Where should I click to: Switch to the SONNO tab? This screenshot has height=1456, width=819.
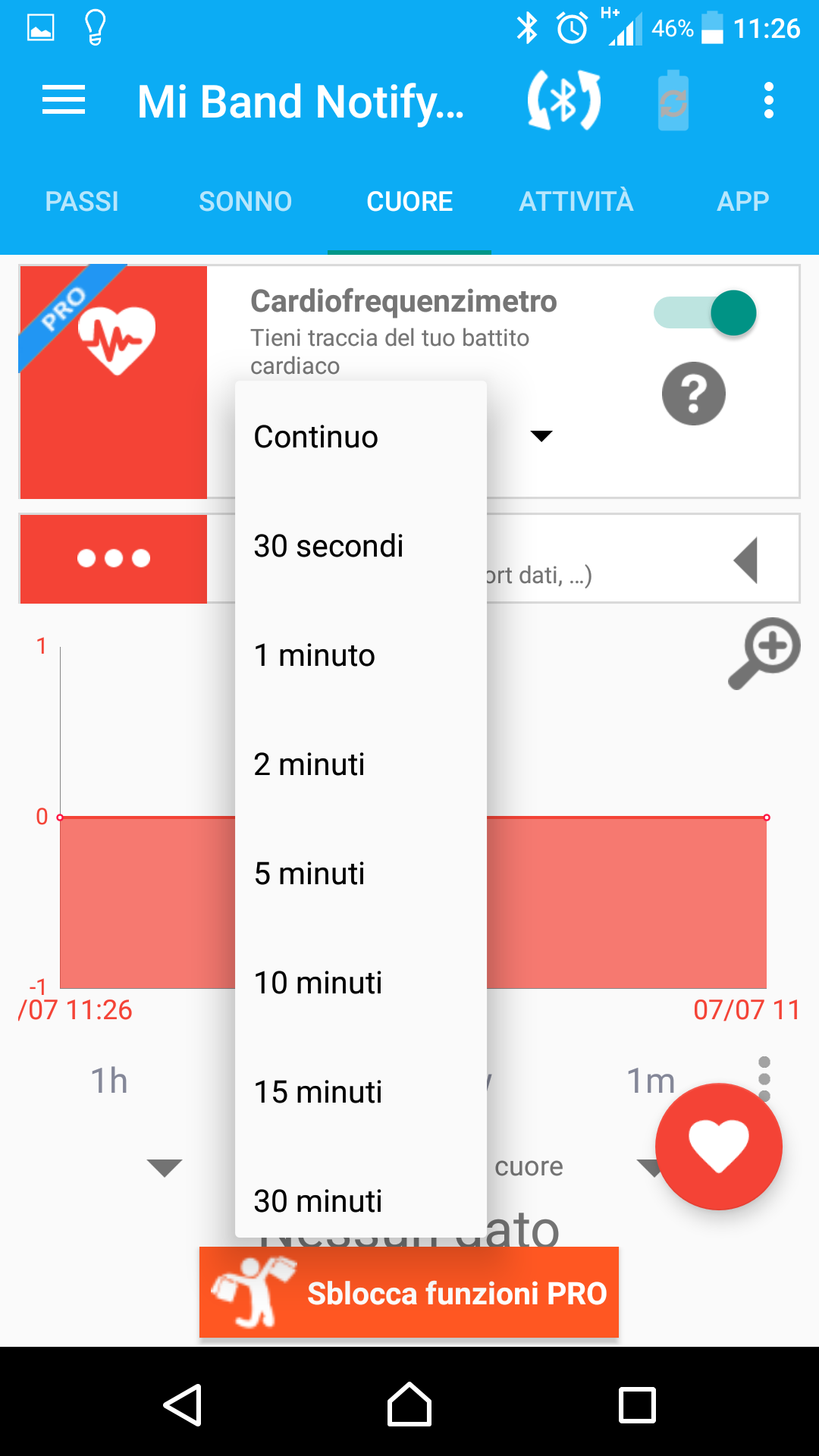[x=246, y=202]
